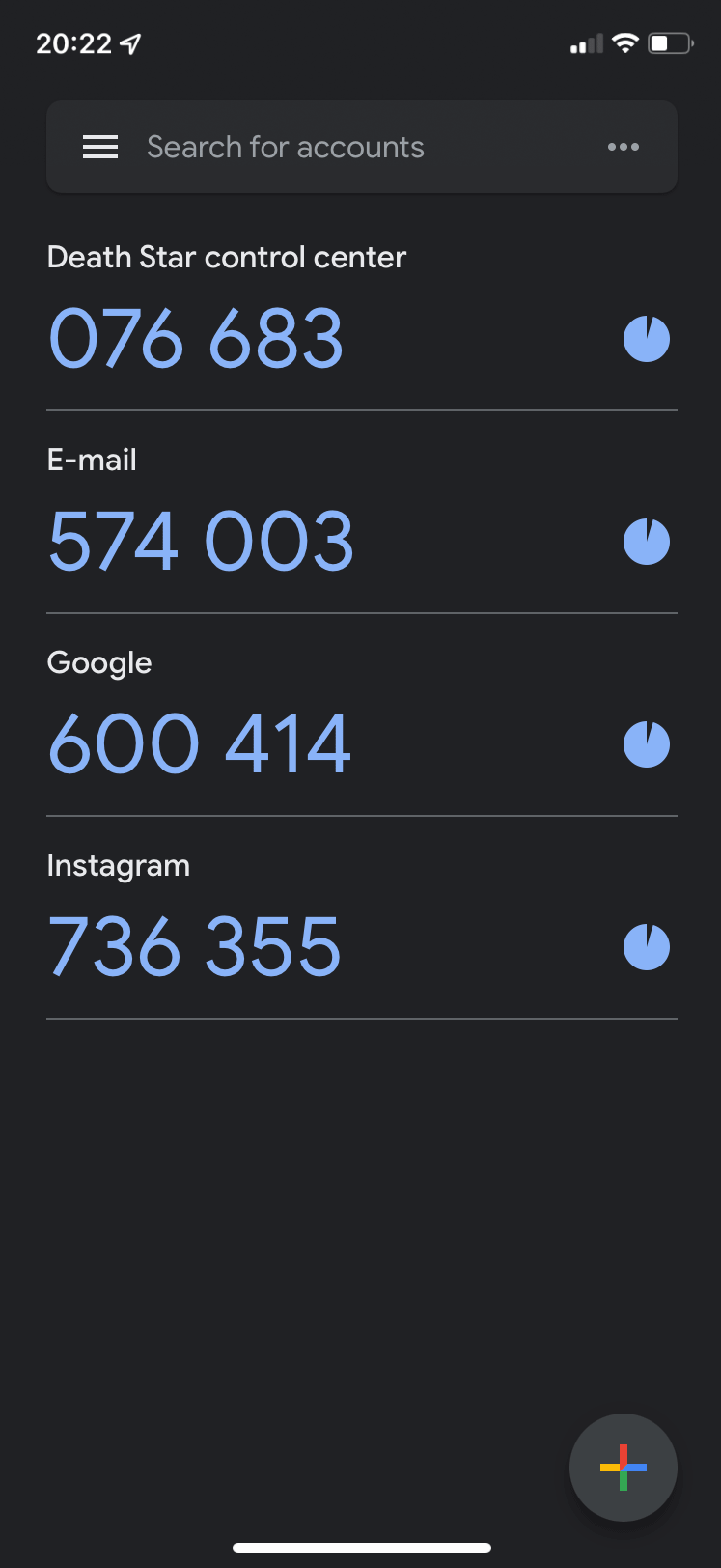Tap the clock showing 20:22
This screenshot has width=721, height=1568.
(73, 42)
